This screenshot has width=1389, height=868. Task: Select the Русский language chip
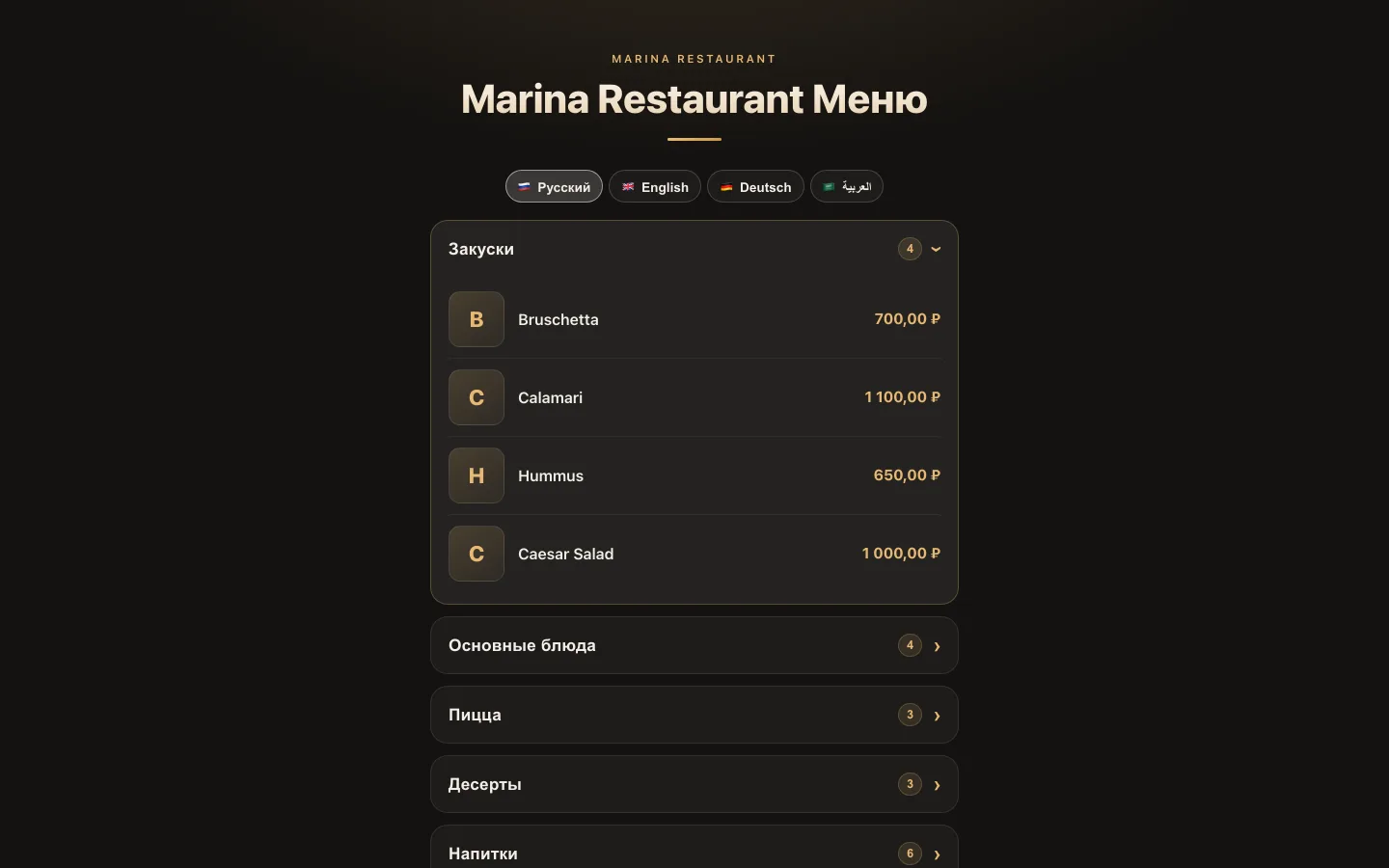(x=554, y=186)
